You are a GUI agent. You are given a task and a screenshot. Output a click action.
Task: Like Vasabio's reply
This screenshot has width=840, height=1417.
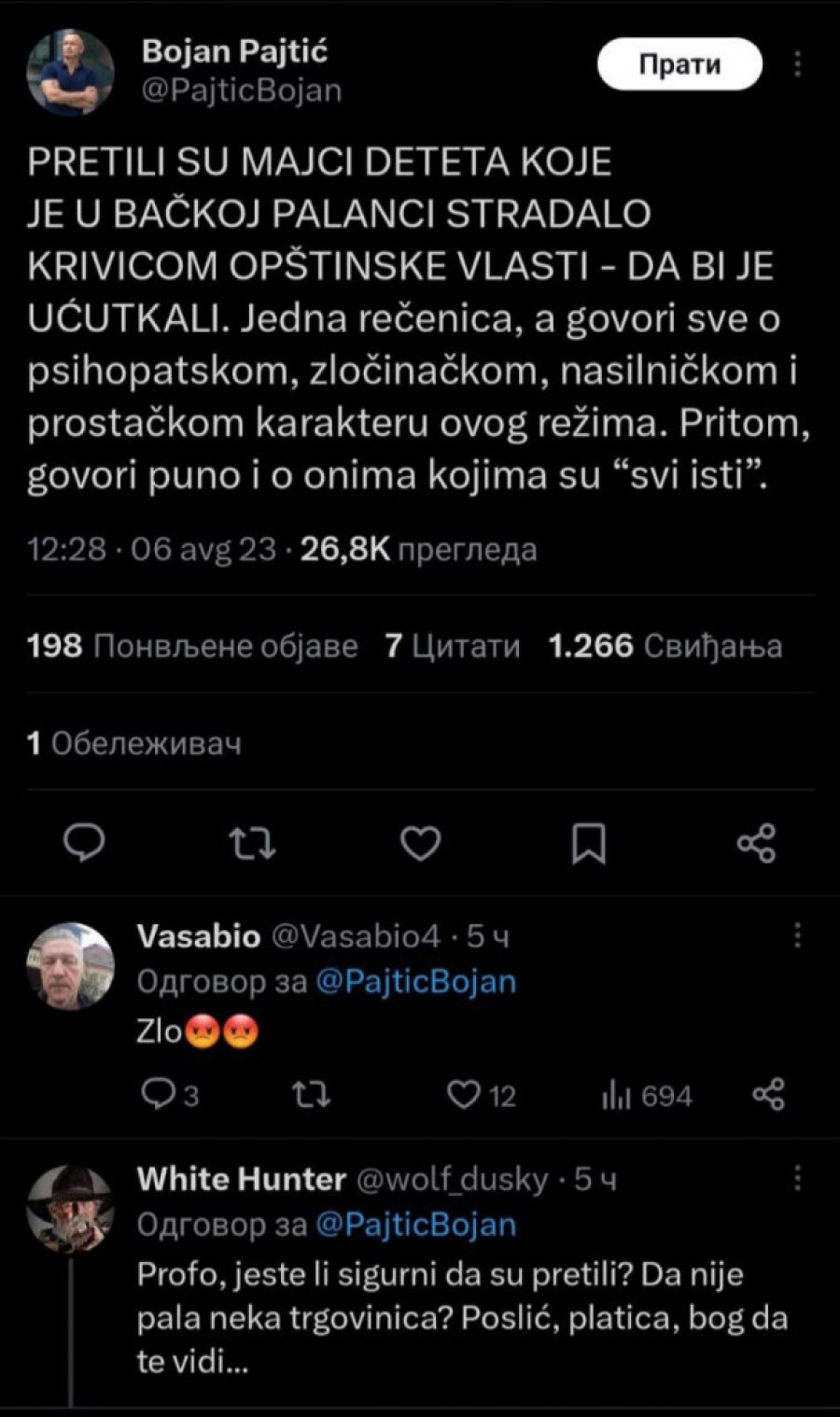(x=464, y=1094)
